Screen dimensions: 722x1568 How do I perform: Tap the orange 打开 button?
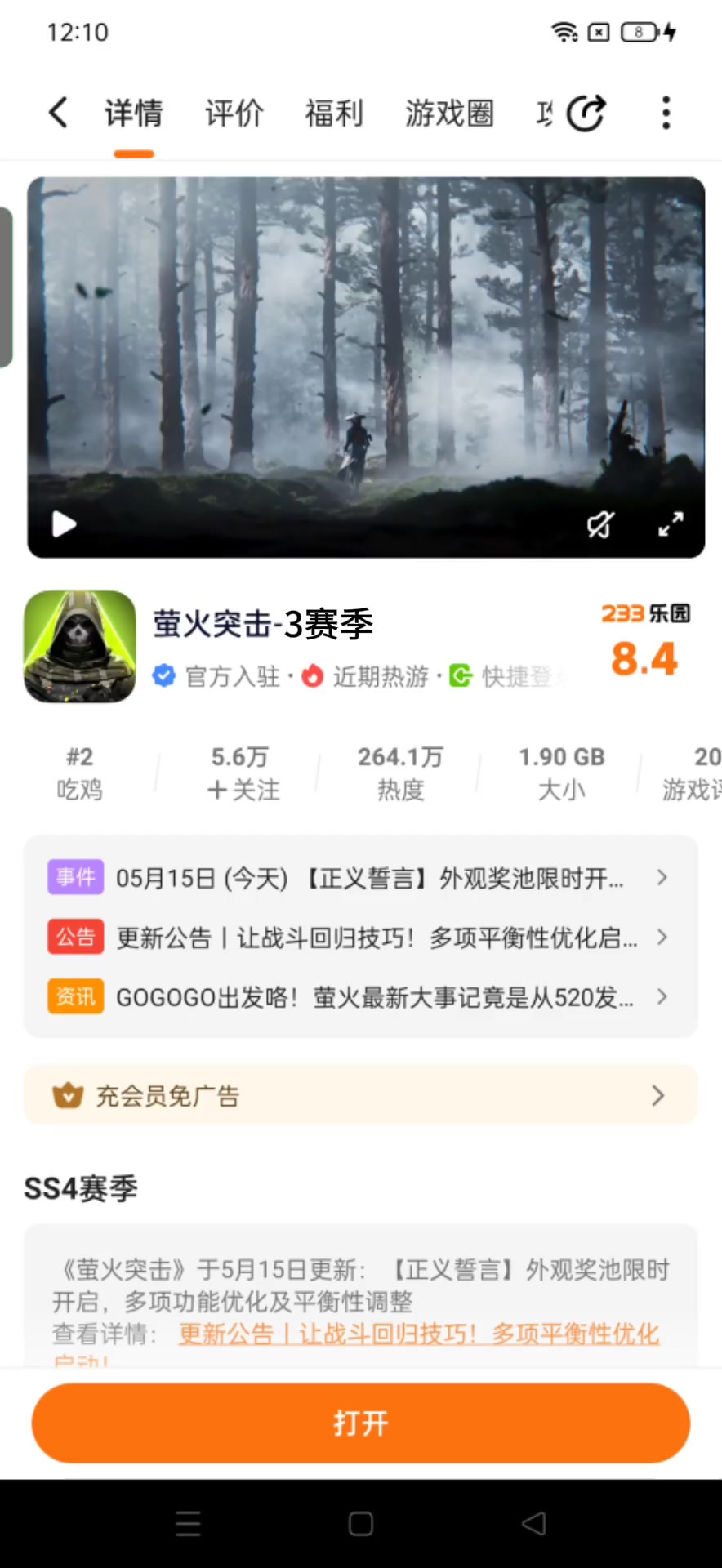click(360, 1423)
